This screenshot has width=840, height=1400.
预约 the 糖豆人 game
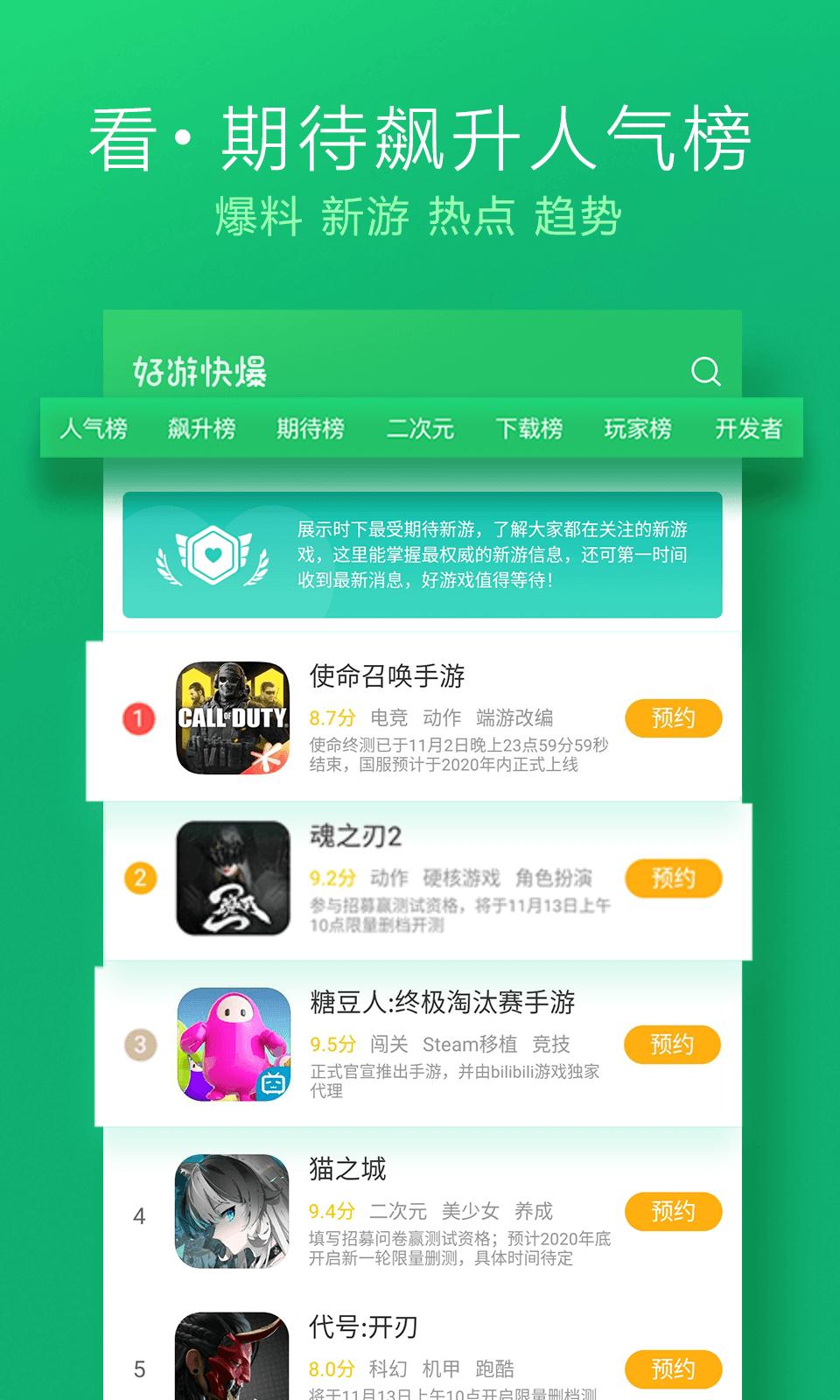pyautogui.click(x=672, y=1043)
